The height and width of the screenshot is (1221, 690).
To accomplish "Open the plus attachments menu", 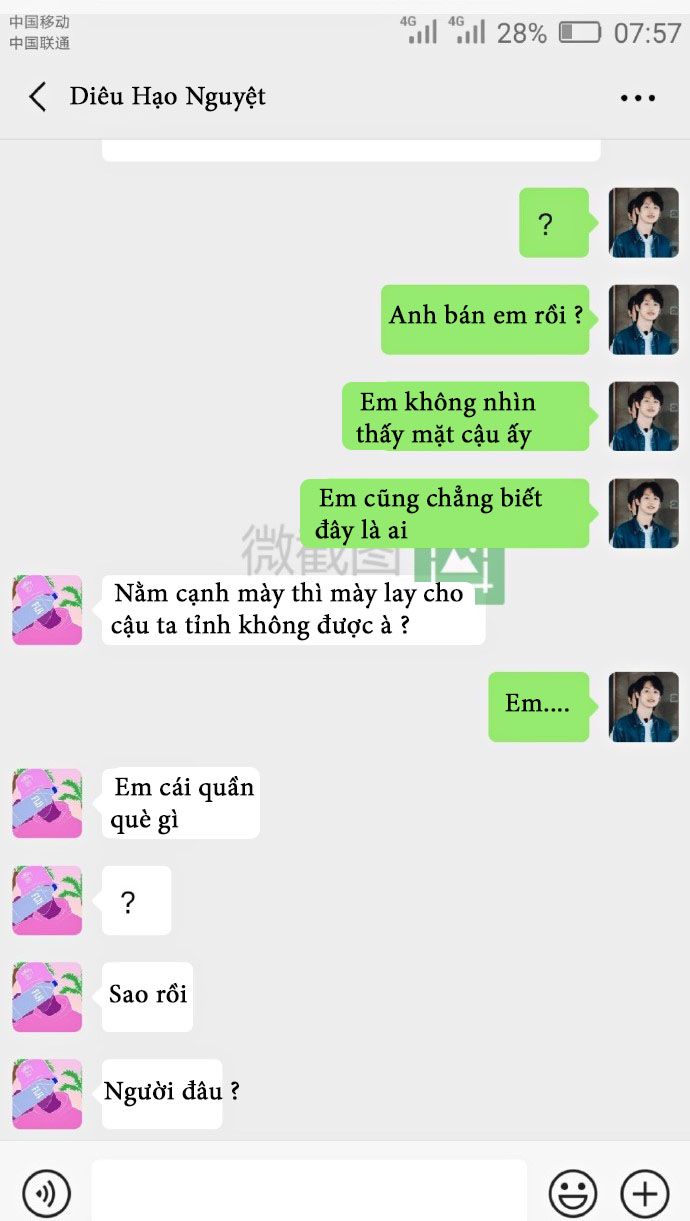I will pyautogui.click(x=644, y=1192).
